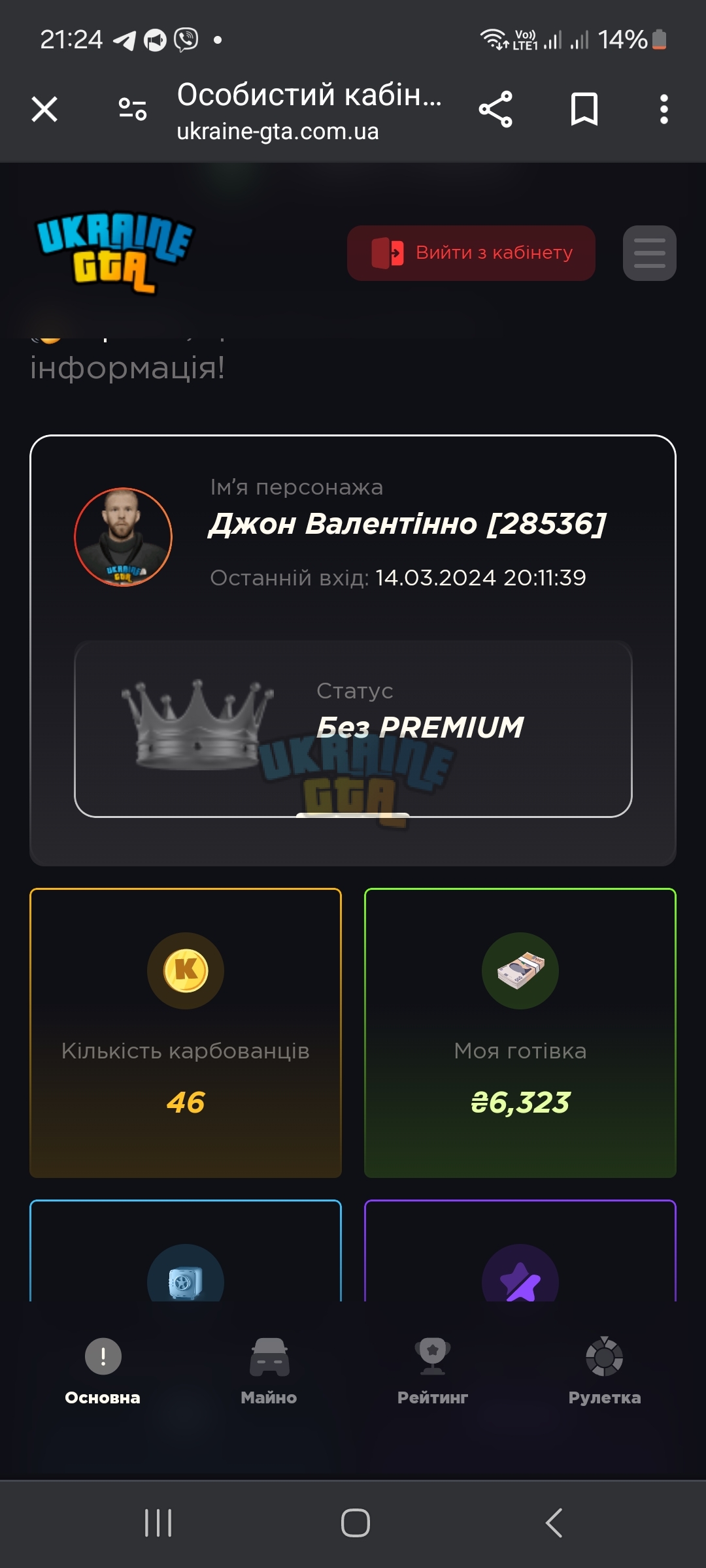706x1568 pixels.
Task: Open the hamburger menu
Action: click(650, 253)
